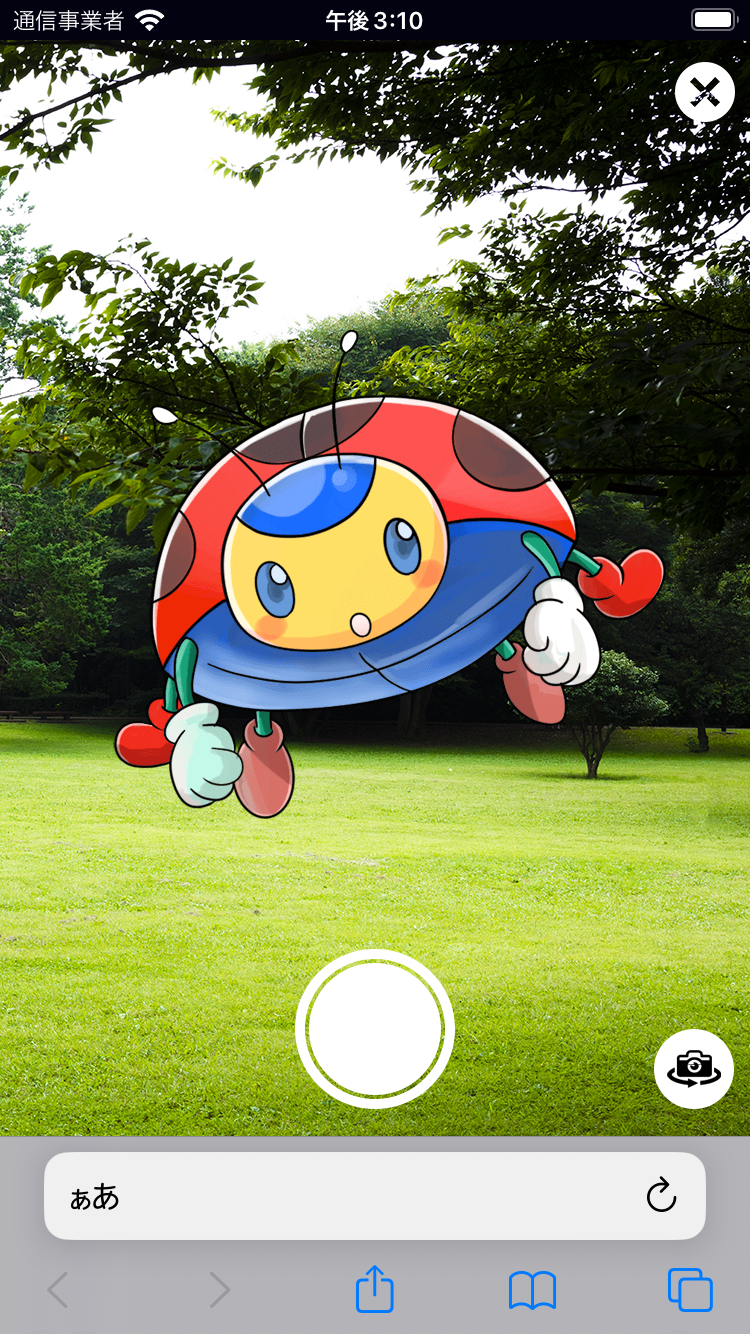
Task: Share the page via Safari's share icon
Action: [x=375, y=1289]
